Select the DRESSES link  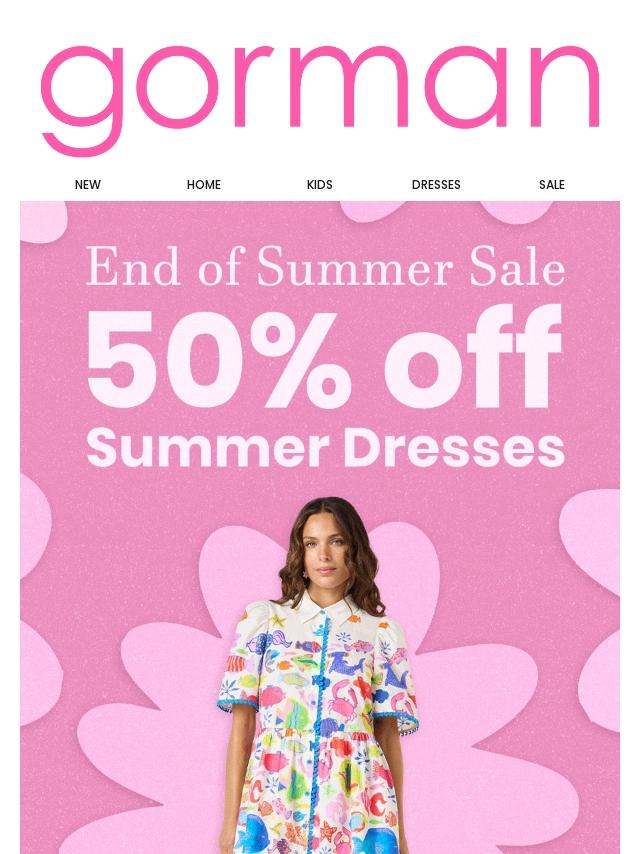[x=436, y=185]
